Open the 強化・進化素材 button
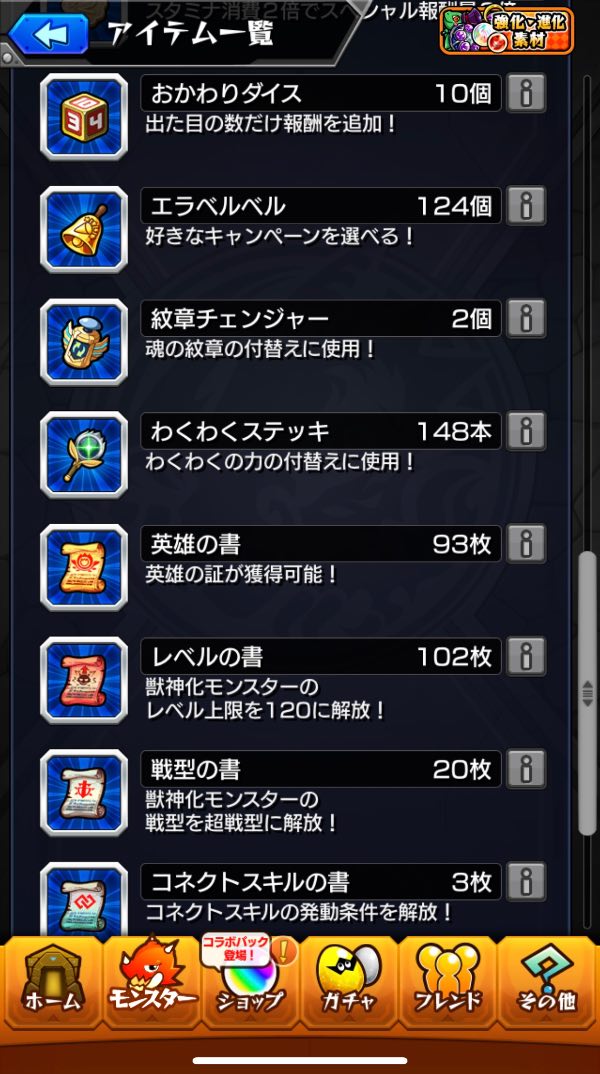Screen dimensions: 600x1074 (507, 32)
